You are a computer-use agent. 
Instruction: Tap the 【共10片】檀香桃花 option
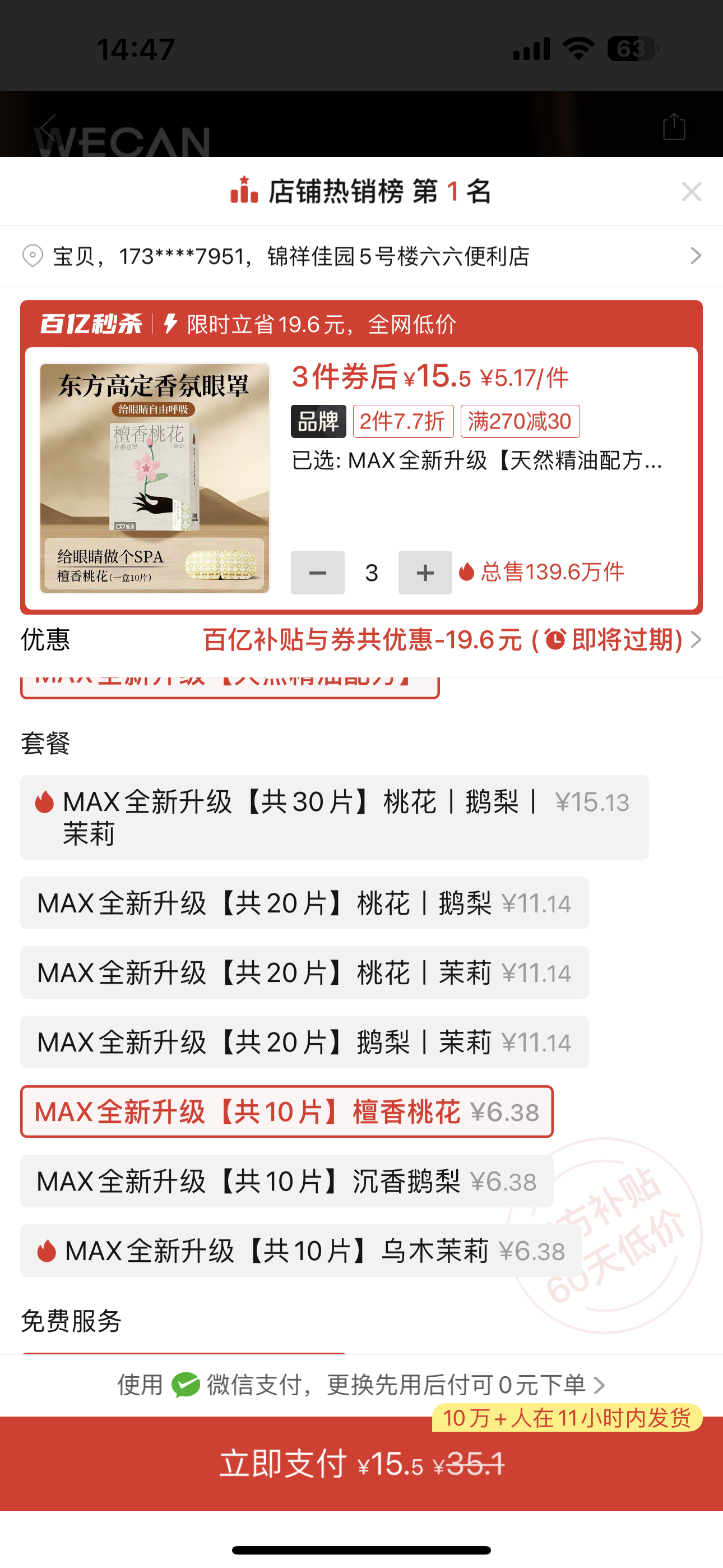[286, 1112]
